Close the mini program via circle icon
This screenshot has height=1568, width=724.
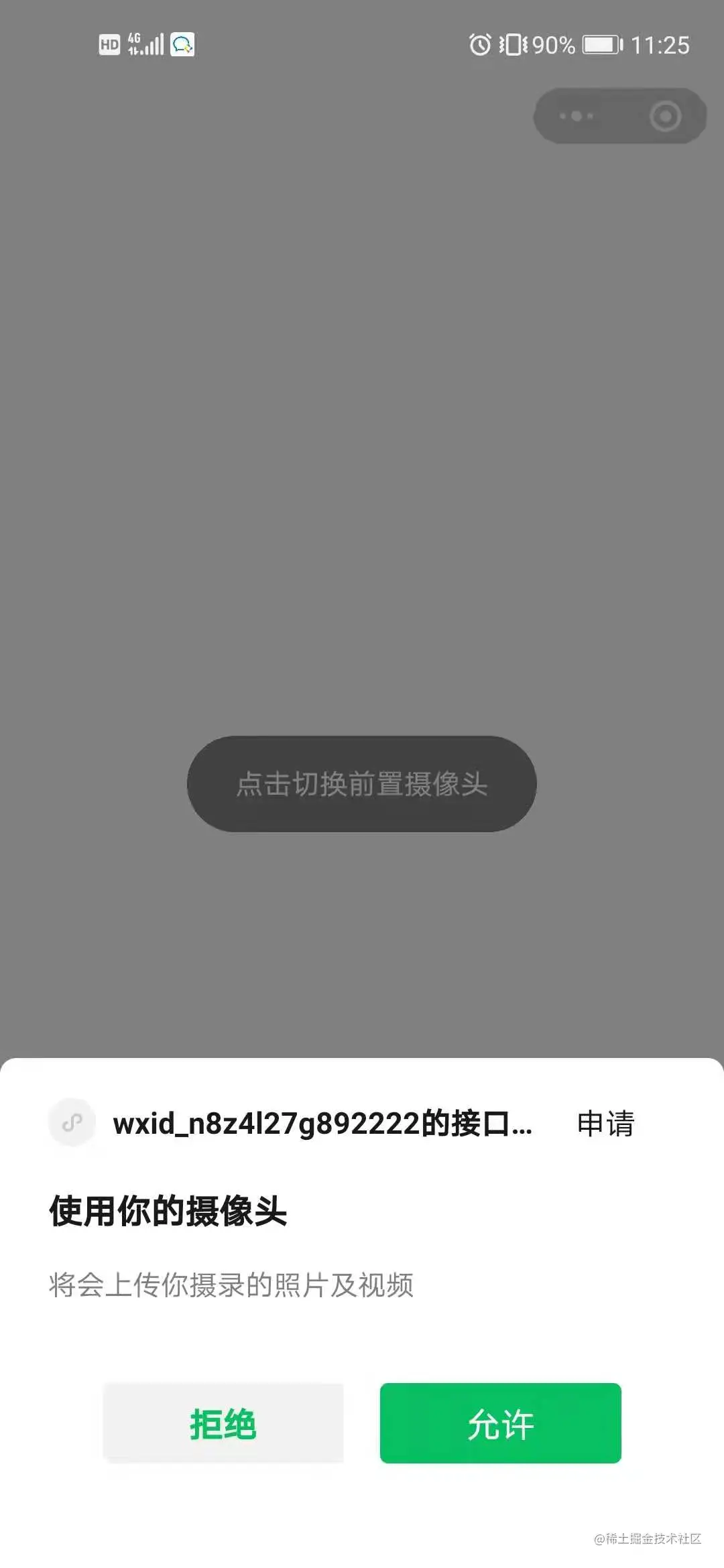pos(665,116)
